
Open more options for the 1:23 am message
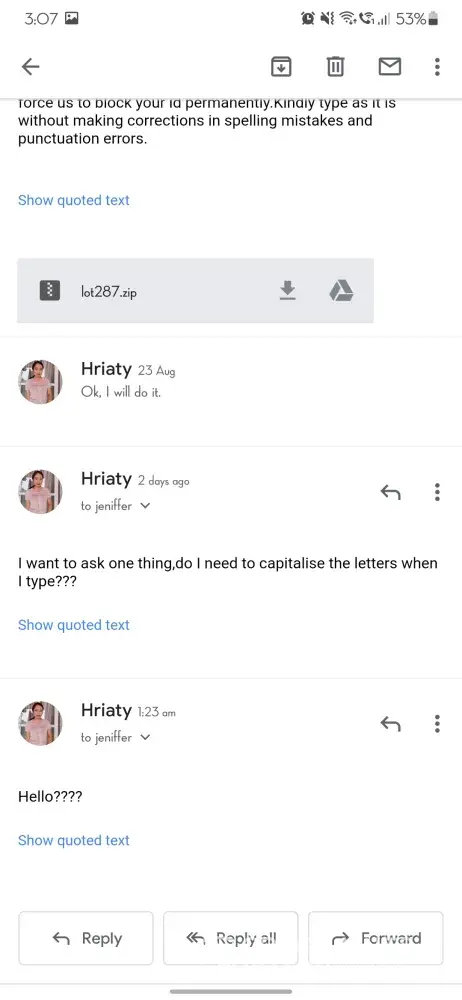coord(437,723)
